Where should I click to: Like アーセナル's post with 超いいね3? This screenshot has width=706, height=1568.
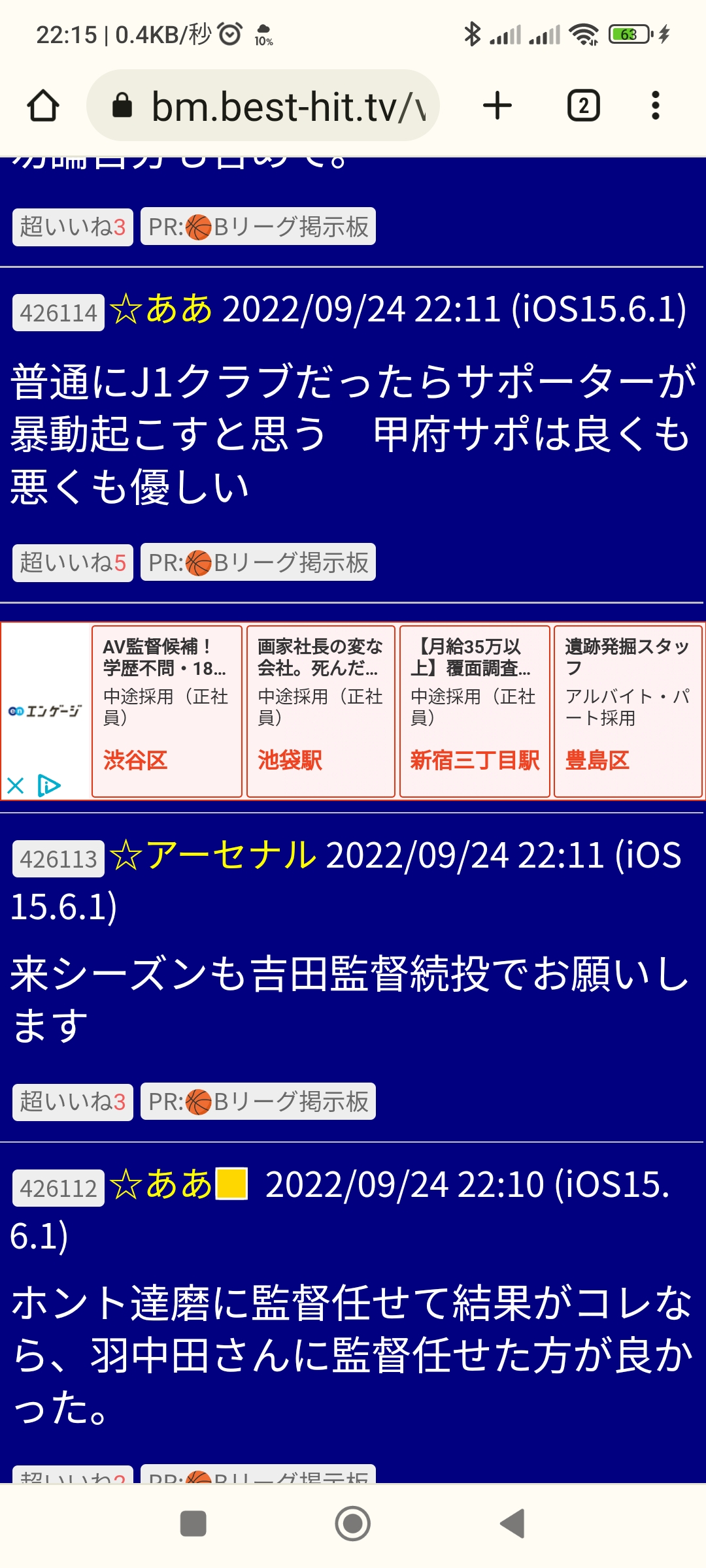pos(73,1102)
